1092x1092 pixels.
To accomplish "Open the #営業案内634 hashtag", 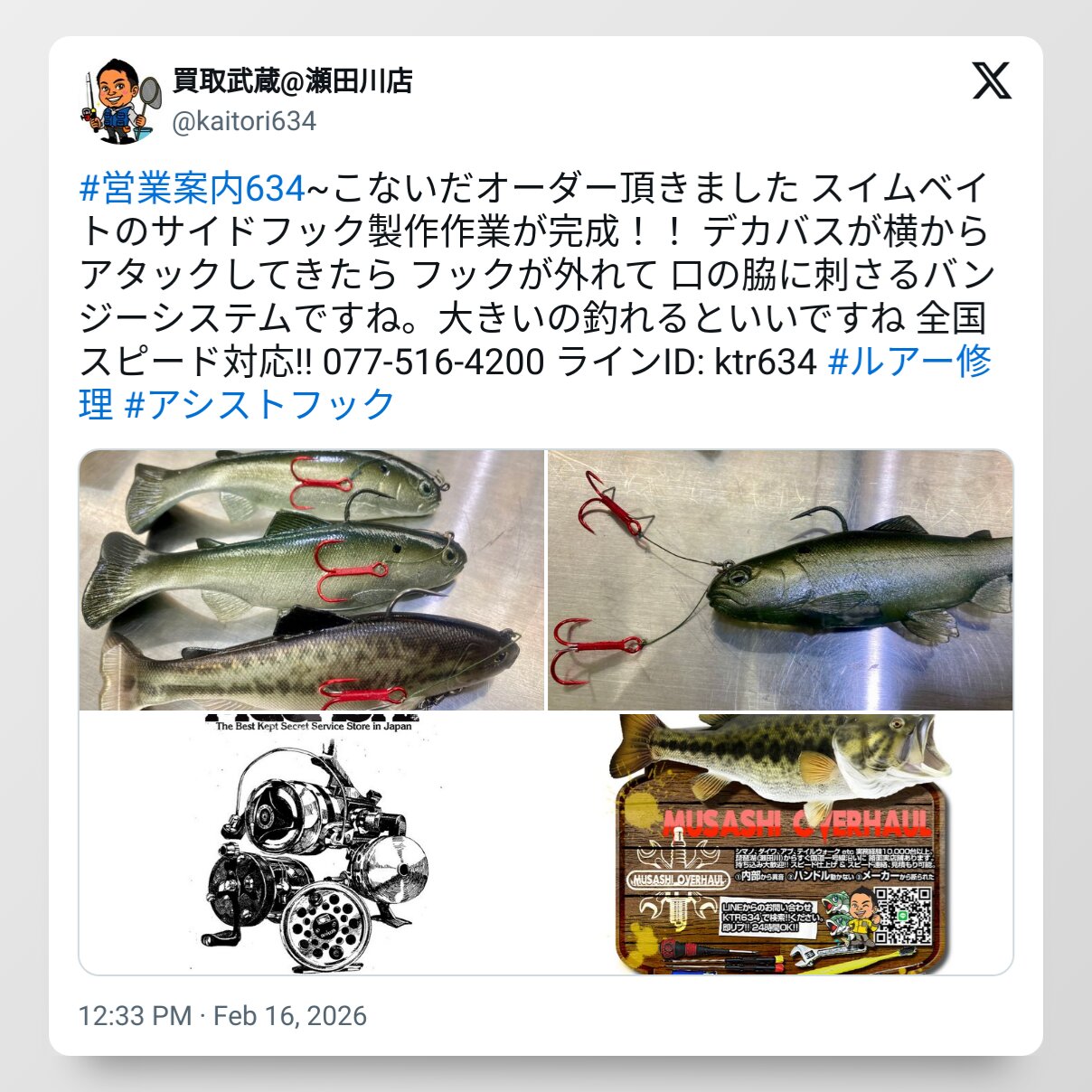I will point(193,189).
